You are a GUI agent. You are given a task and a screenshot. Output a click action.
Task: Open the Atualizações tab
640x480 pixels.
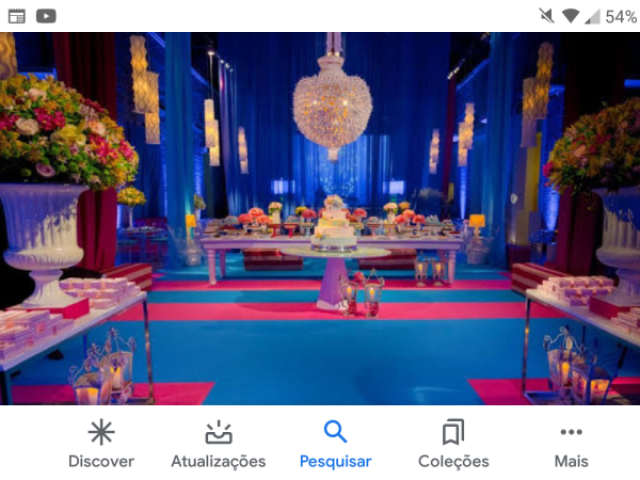(x=218, y=444)
